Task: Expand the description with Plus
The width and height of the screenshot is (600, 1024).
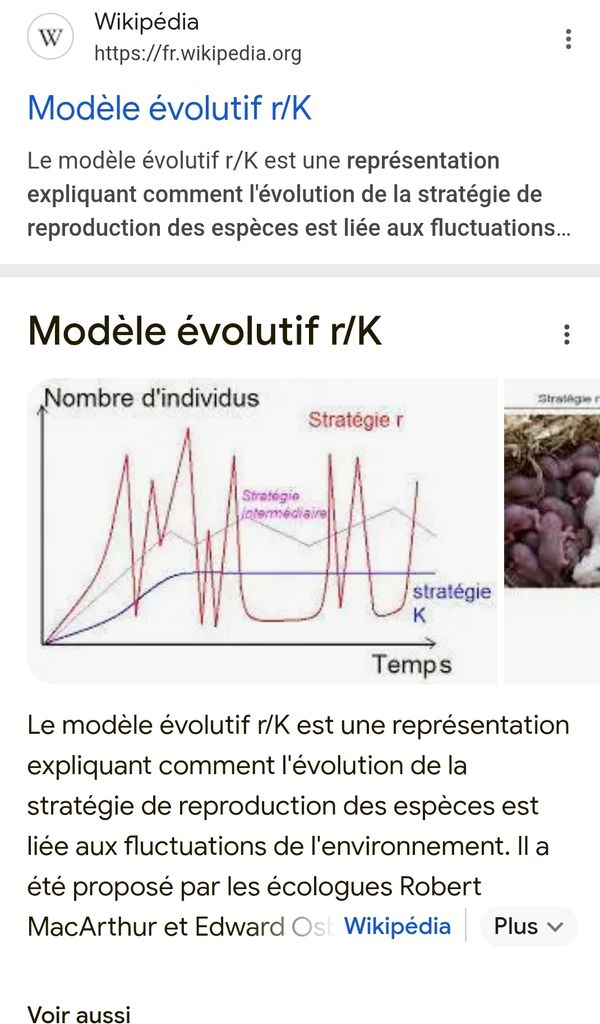Action: pos(529,926)
